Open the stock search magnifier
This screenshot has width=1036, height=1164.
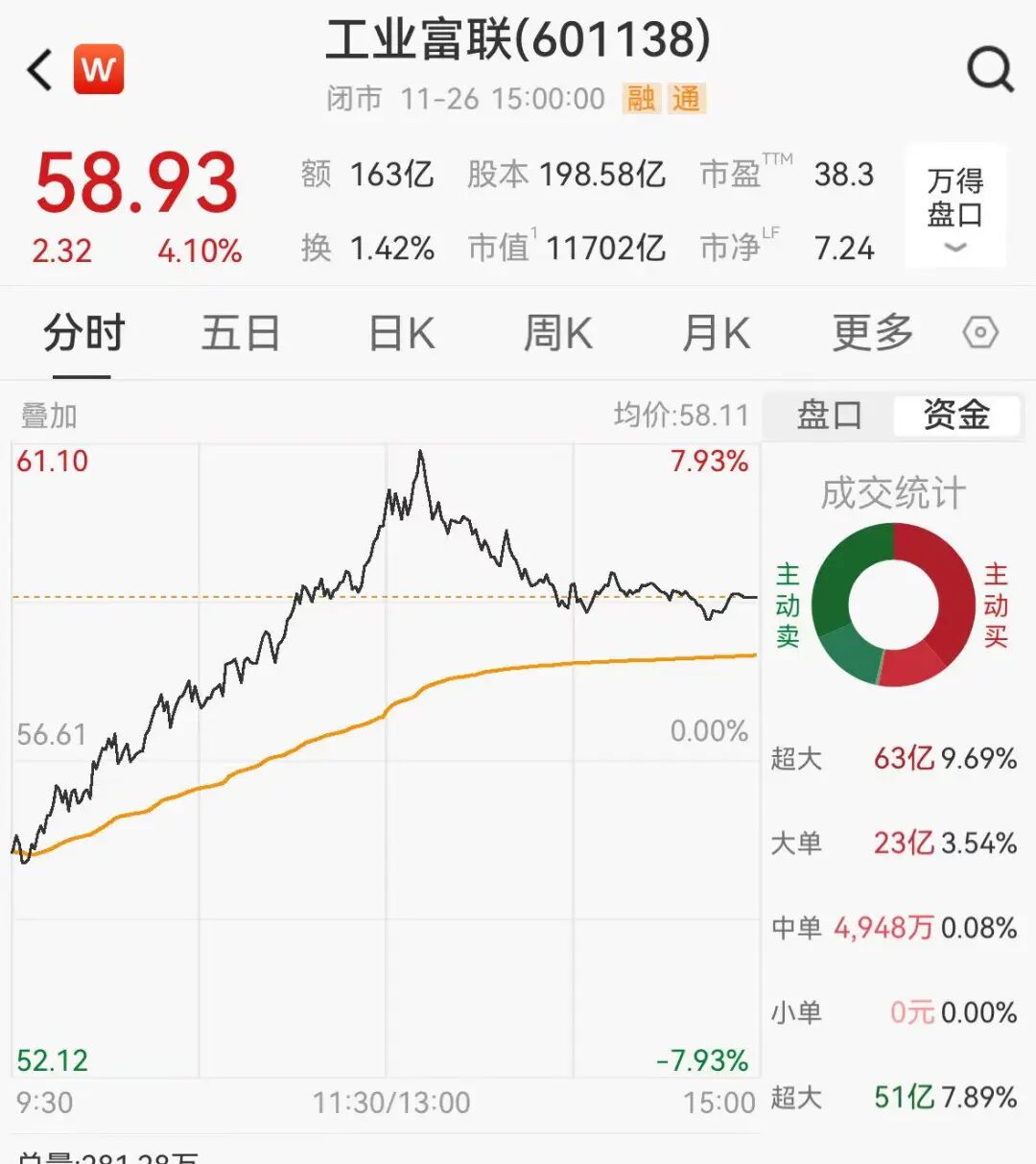(989, 69)
